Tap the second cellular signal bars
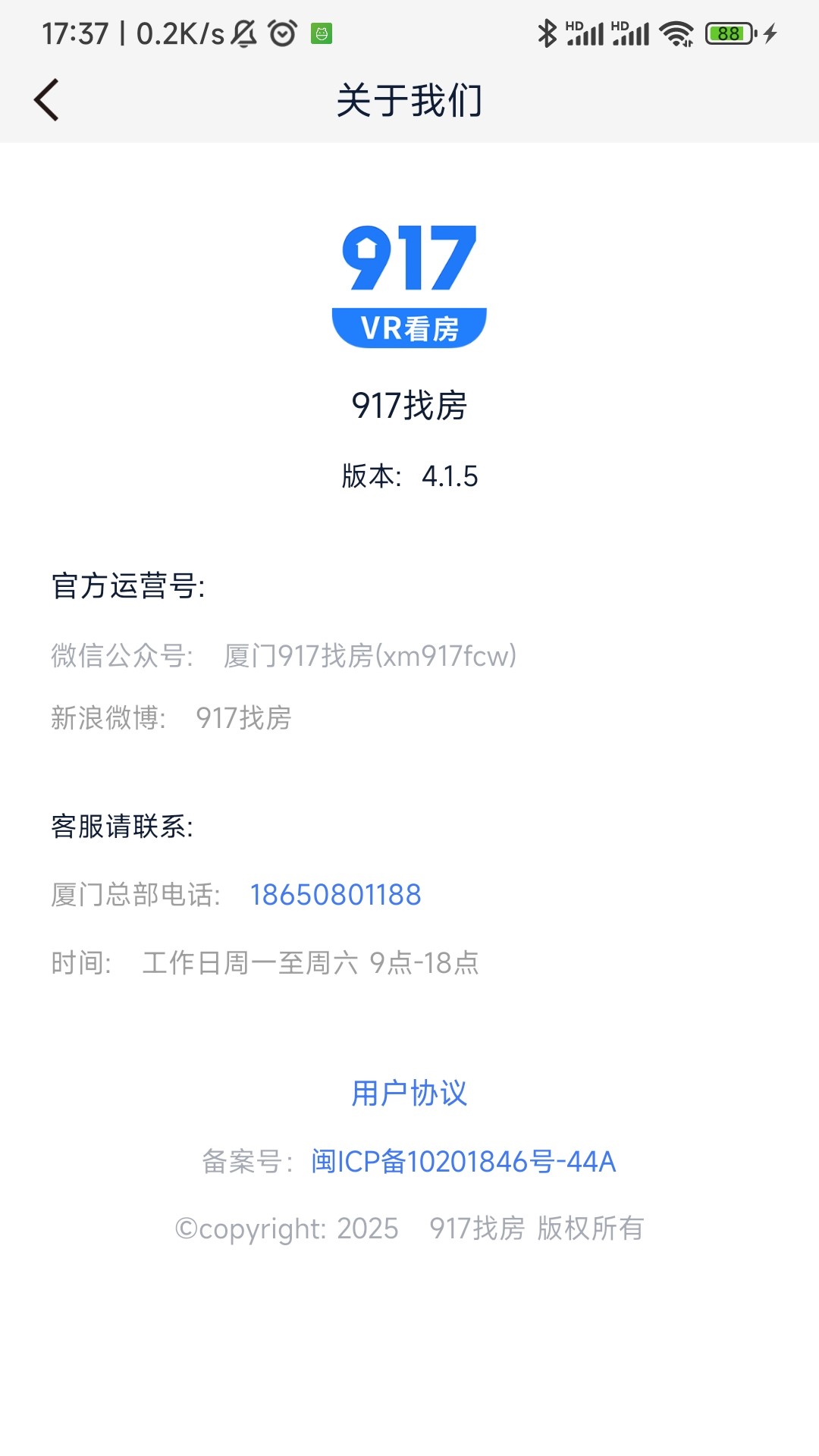Viewport: 819px width, 1456px height. (632, 32)
